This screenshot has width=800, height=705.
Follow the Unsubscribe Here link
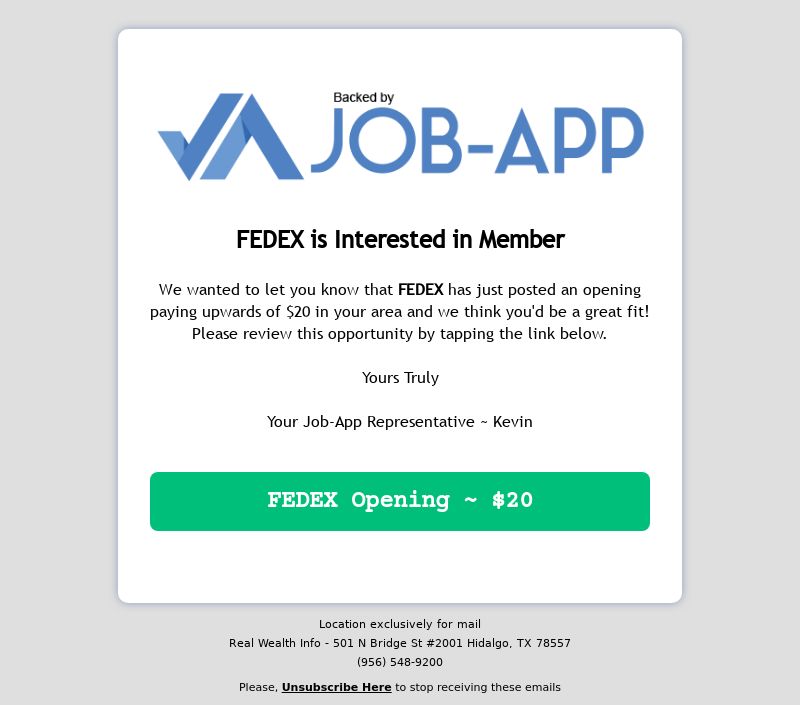[x=336, y=688]
